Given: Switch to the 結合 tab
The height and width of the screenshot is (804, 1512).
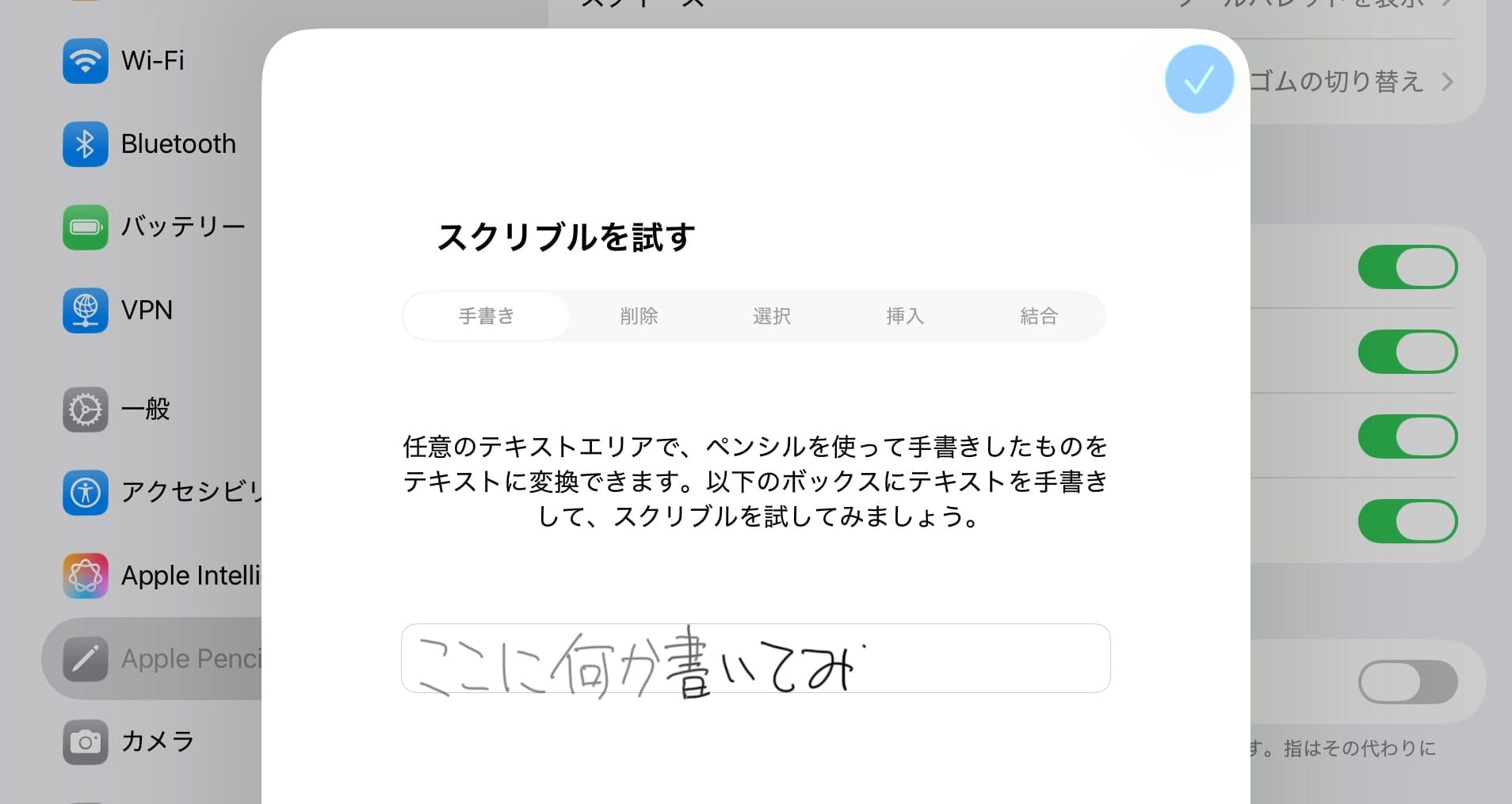Looking at the screenshot, I should pos(1038,316).
